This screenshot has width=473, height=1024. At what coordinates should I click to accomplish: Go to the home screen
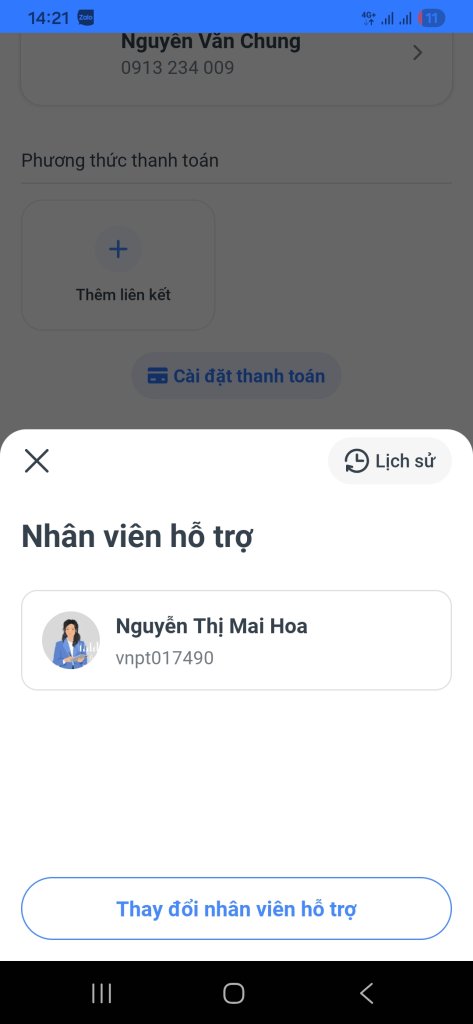(x=234, y=993)
